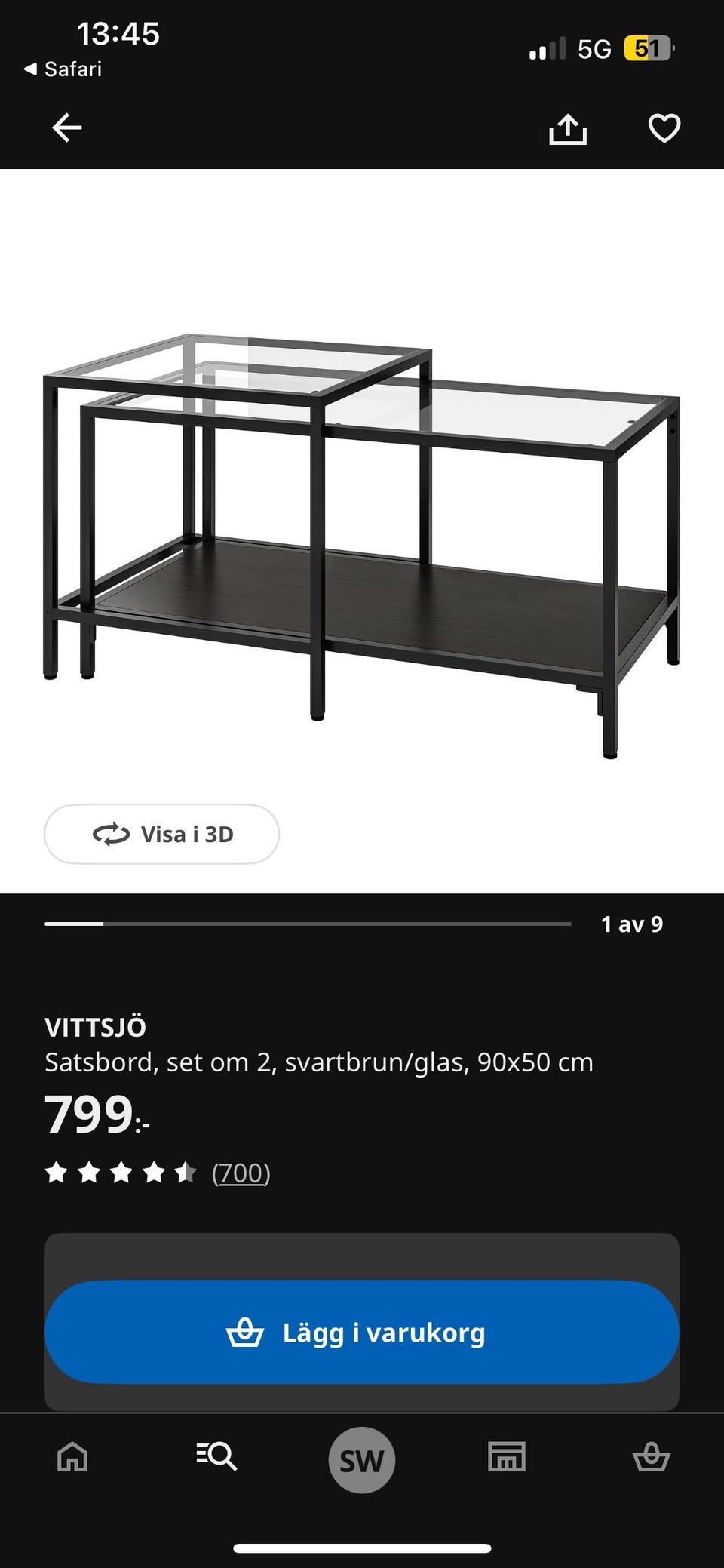The image size is (724, 1568).
Task: Add VITTSJÖ to favorites with heart
Action: pos(664,128)
